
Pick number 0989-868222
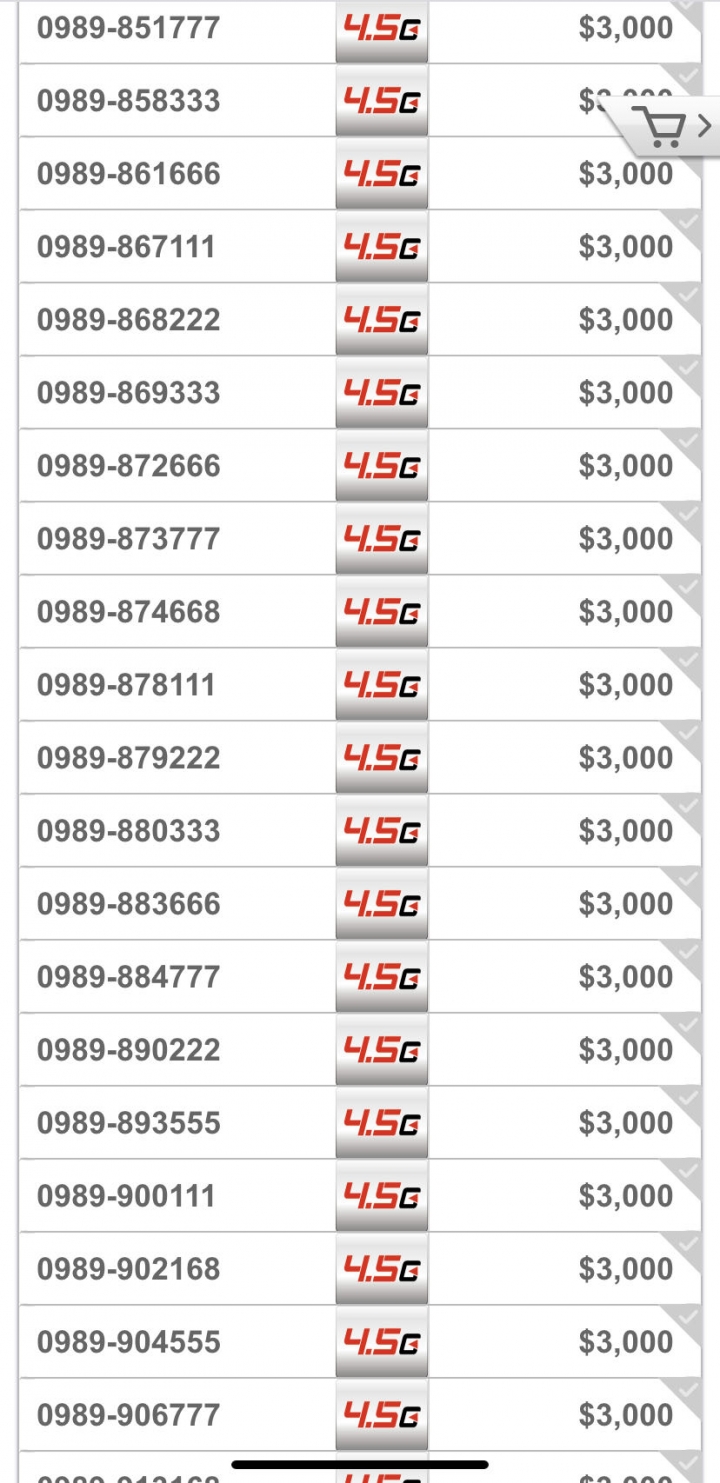[360, 320]
